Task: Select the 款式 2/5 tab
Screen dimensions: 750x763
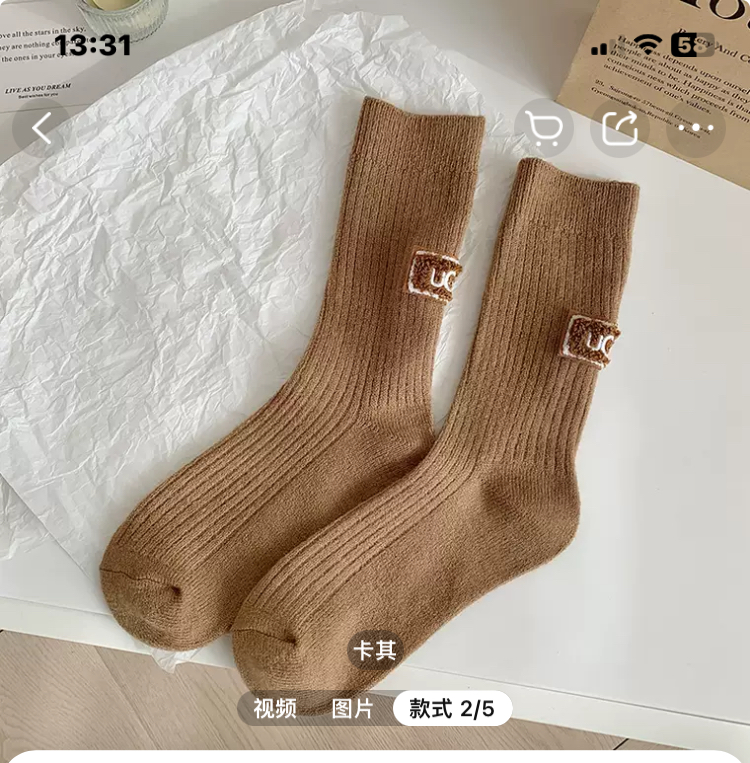Action: click(x=452, y=709)
